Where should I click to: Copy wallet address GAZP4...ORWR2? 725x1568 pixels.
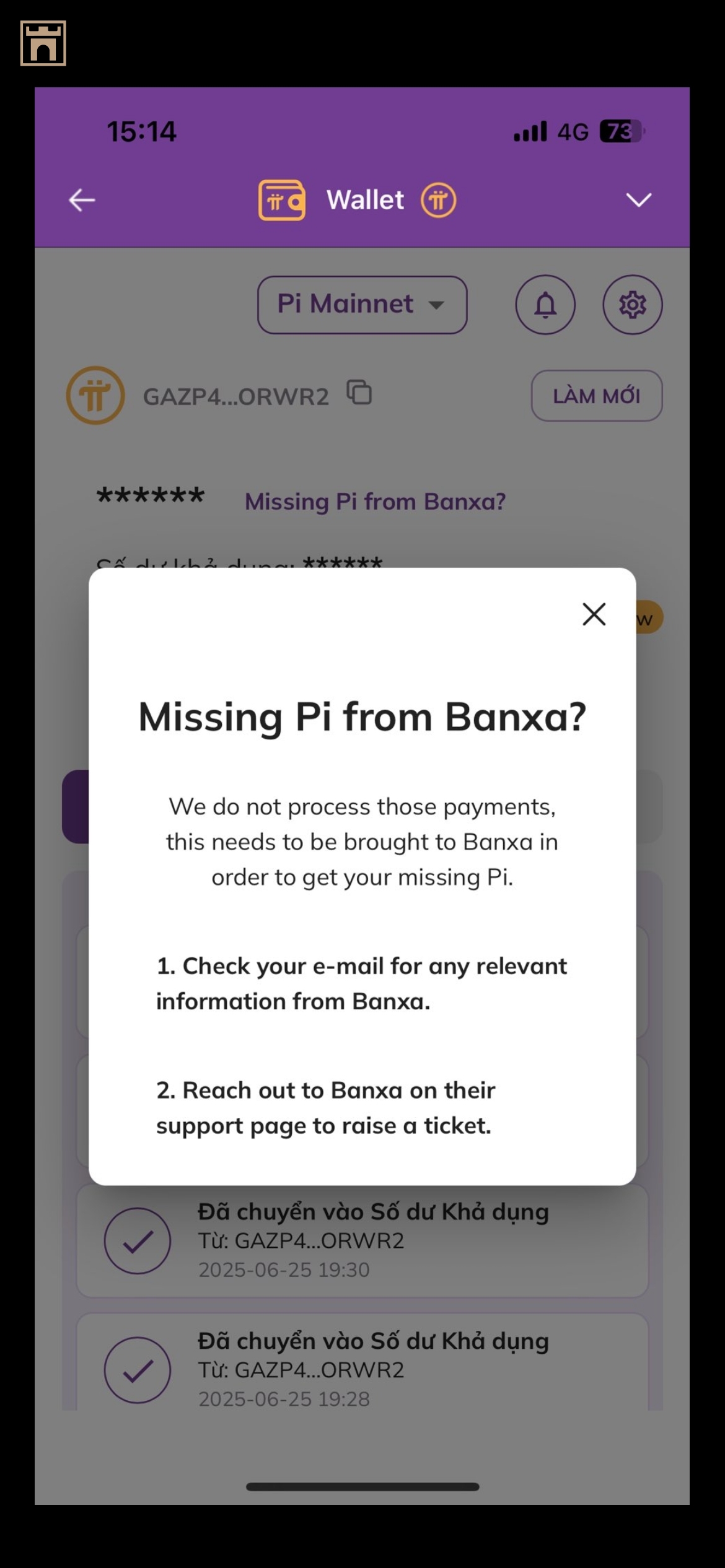(x=359, y=393)
